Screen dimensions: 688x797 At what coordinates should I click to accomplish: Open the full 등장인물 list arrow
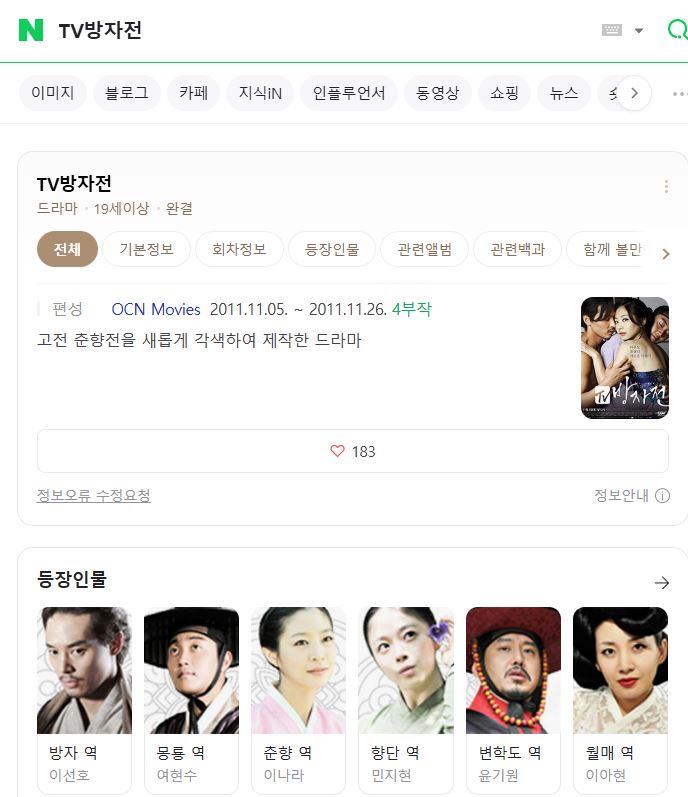click(x=661, y=582)
